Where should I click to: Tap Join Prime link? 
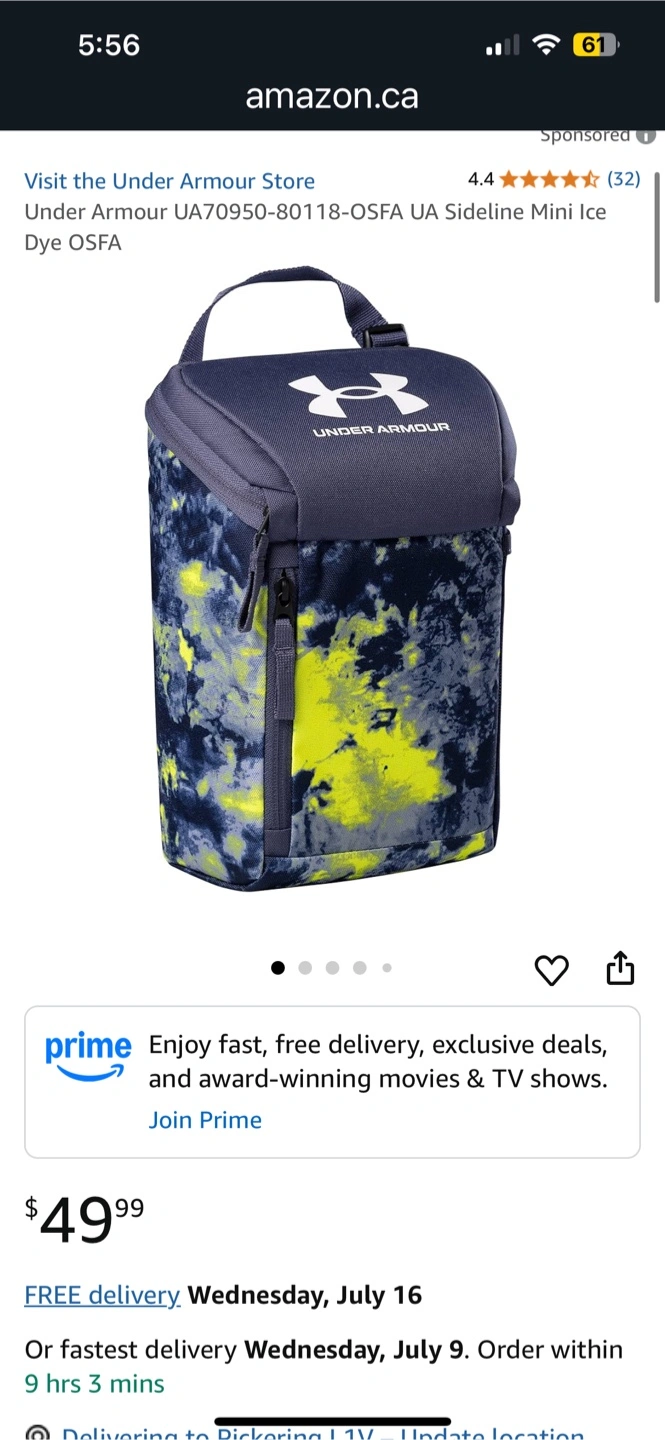coord(205,1120)
